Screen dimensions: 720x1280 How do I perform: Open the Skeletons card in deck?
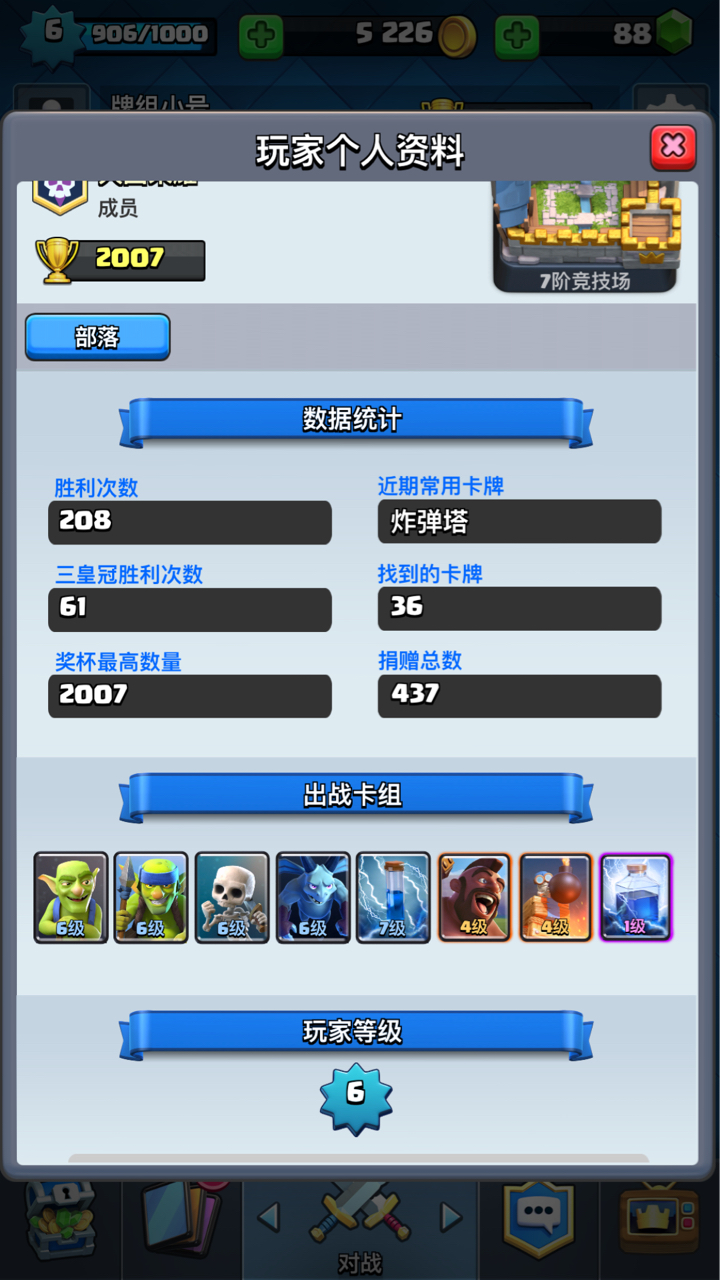(232, 897)
